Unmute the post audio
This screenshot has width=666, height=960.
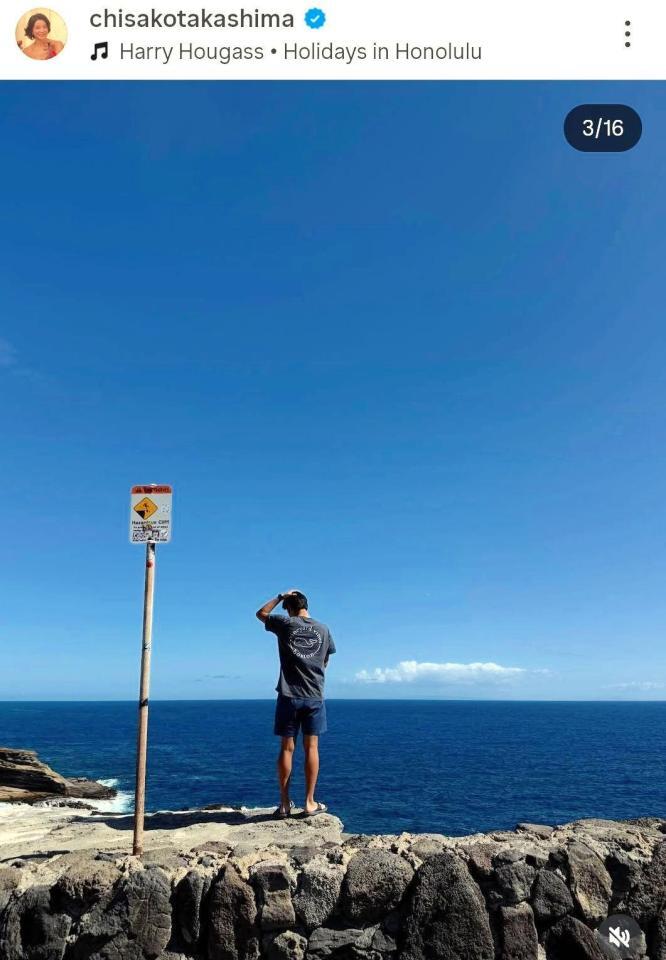(x=619, y=936)
